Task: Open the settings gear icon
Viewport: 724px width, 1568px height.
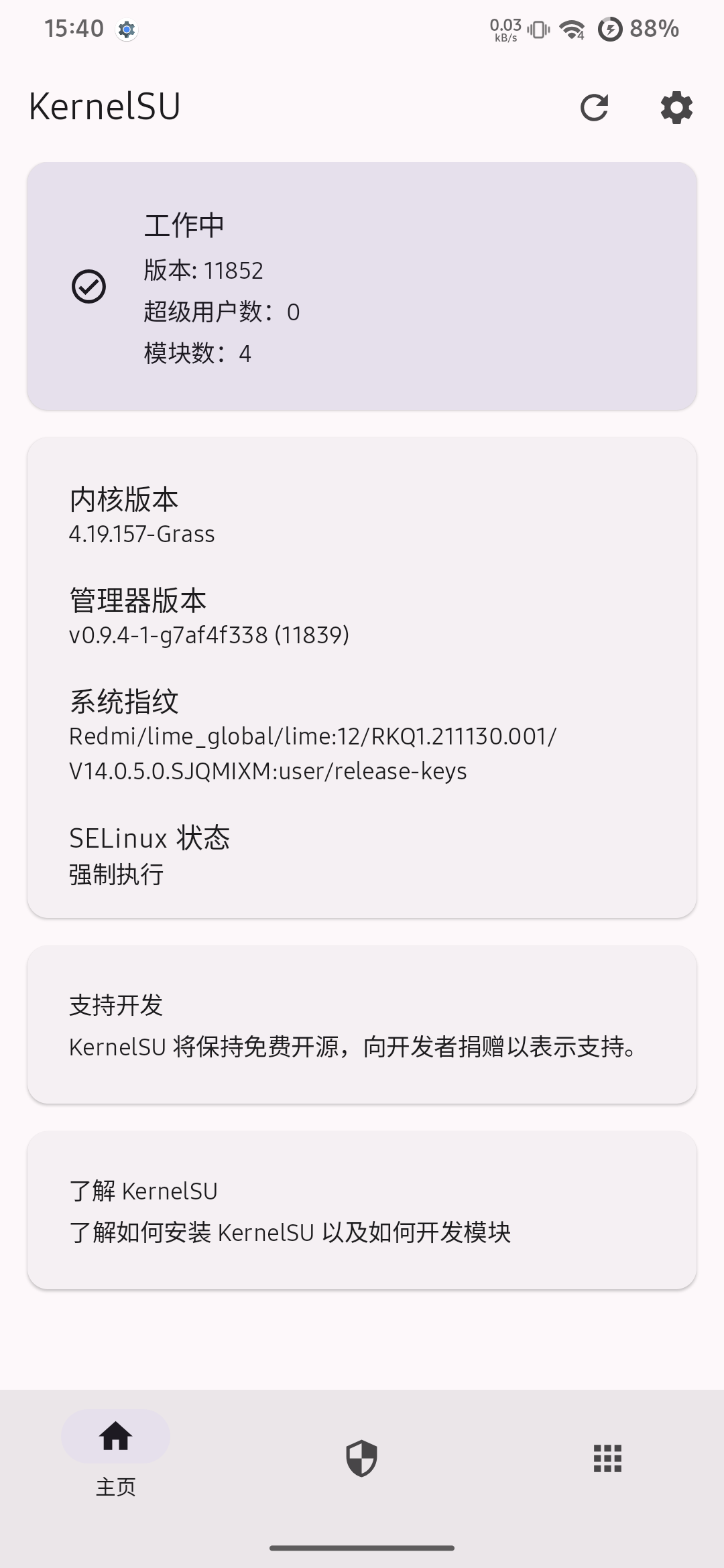Action: 676,107
